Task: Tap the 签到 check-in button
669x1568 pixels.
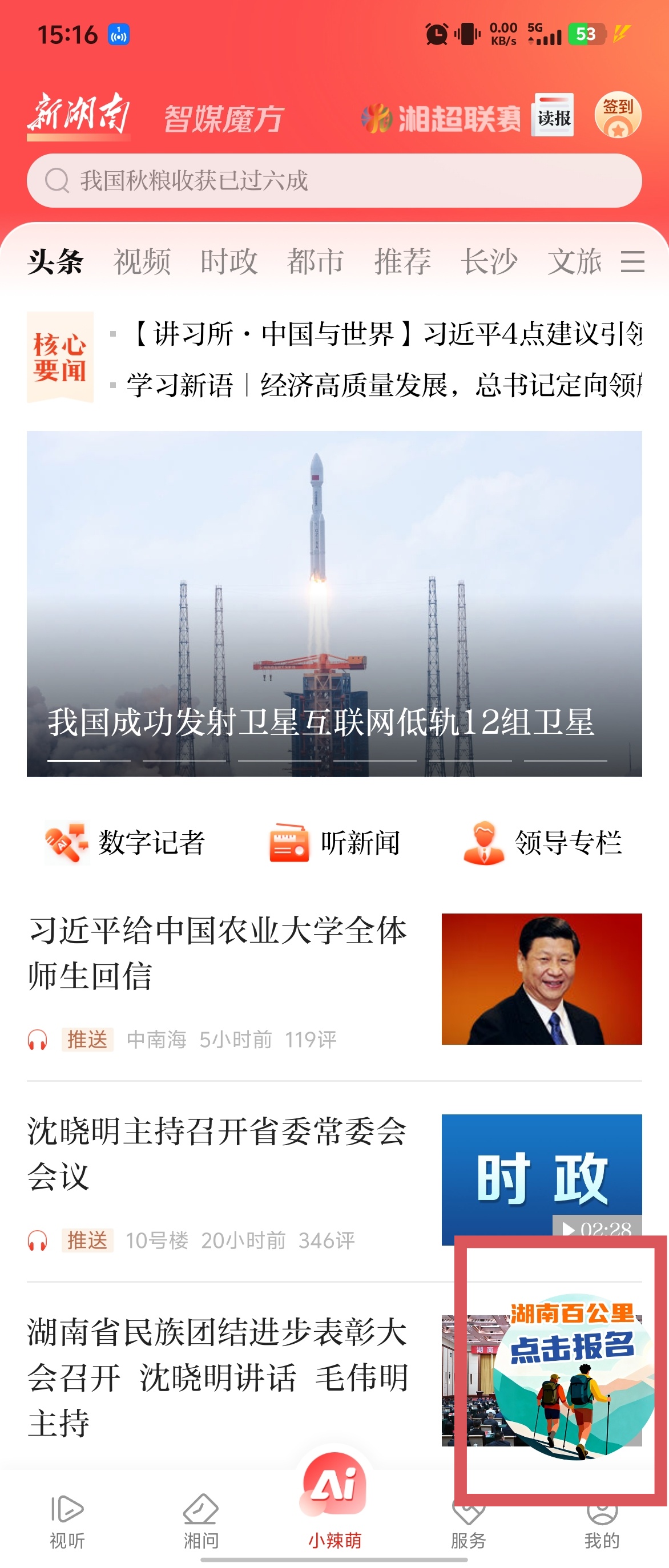Action: coord(617,115)
